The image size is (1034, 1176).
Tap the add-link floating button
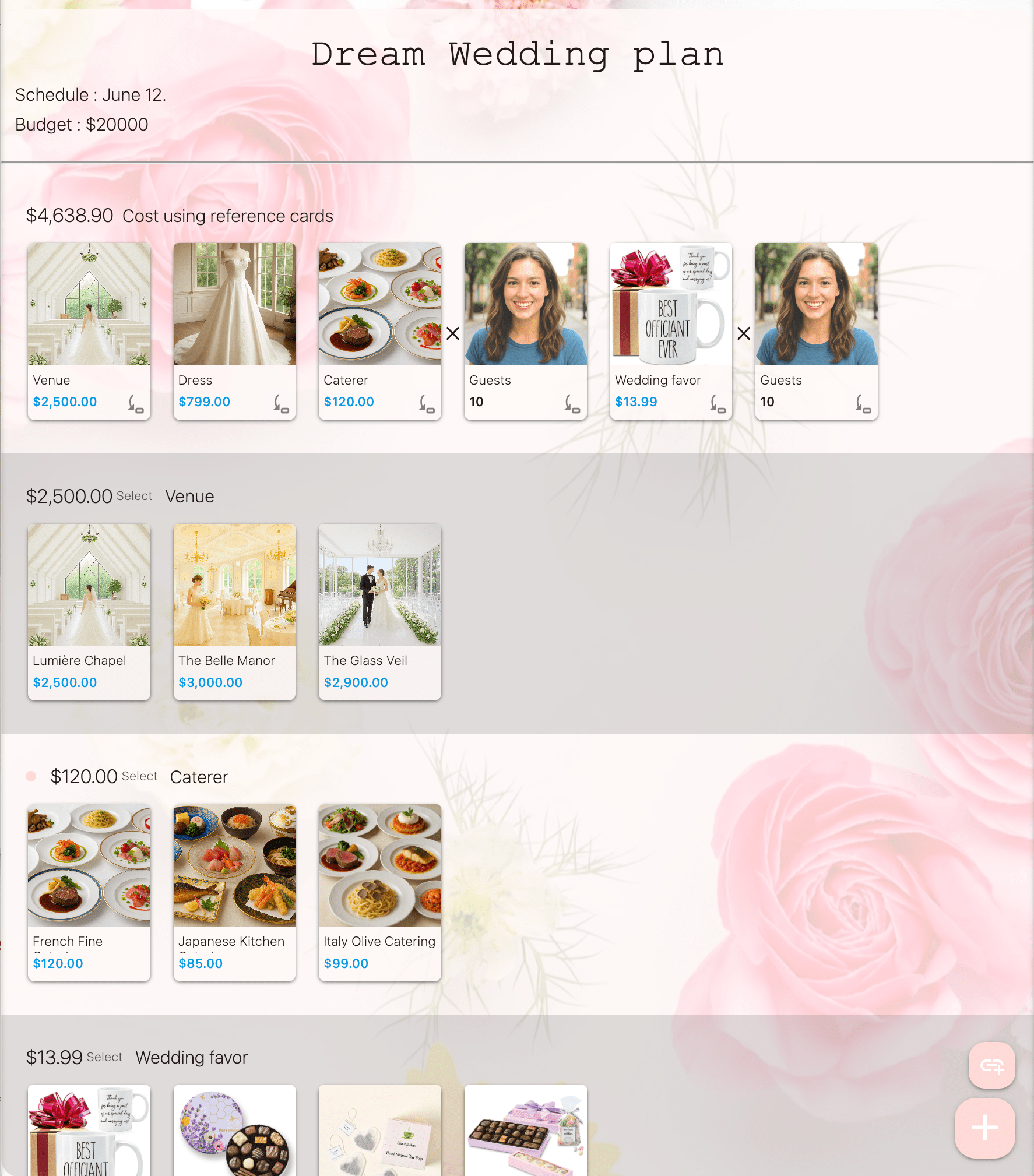tap(991, 1065)
